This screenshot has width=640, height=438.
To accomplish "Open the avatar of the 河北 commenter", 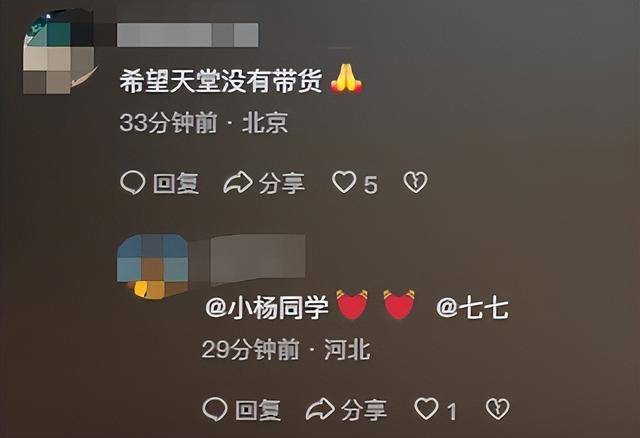I will [x=151, y=265].
